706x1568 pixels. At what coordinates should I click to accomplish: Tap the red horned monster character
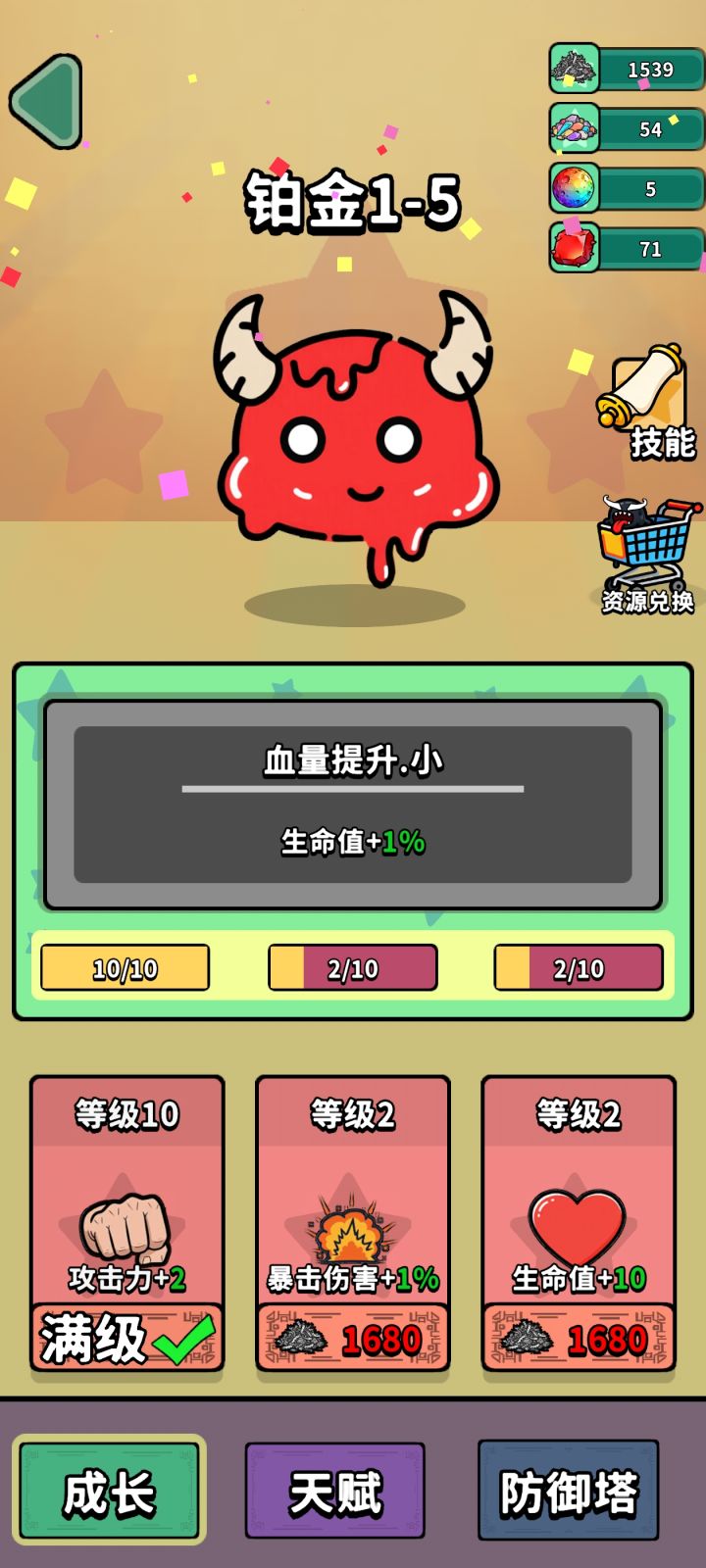[353, 441]
